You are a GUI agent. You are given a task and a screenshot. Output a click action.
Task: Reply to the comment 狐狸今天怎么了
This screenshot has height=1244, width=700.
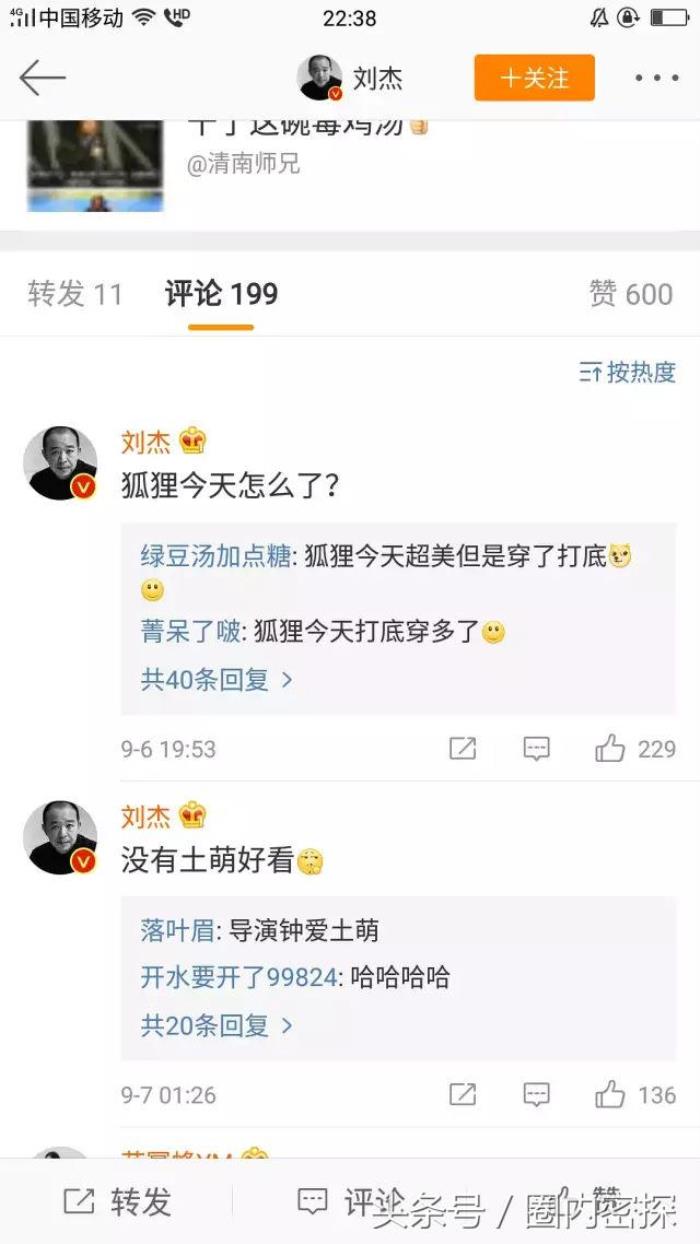(x=537, y=749)
